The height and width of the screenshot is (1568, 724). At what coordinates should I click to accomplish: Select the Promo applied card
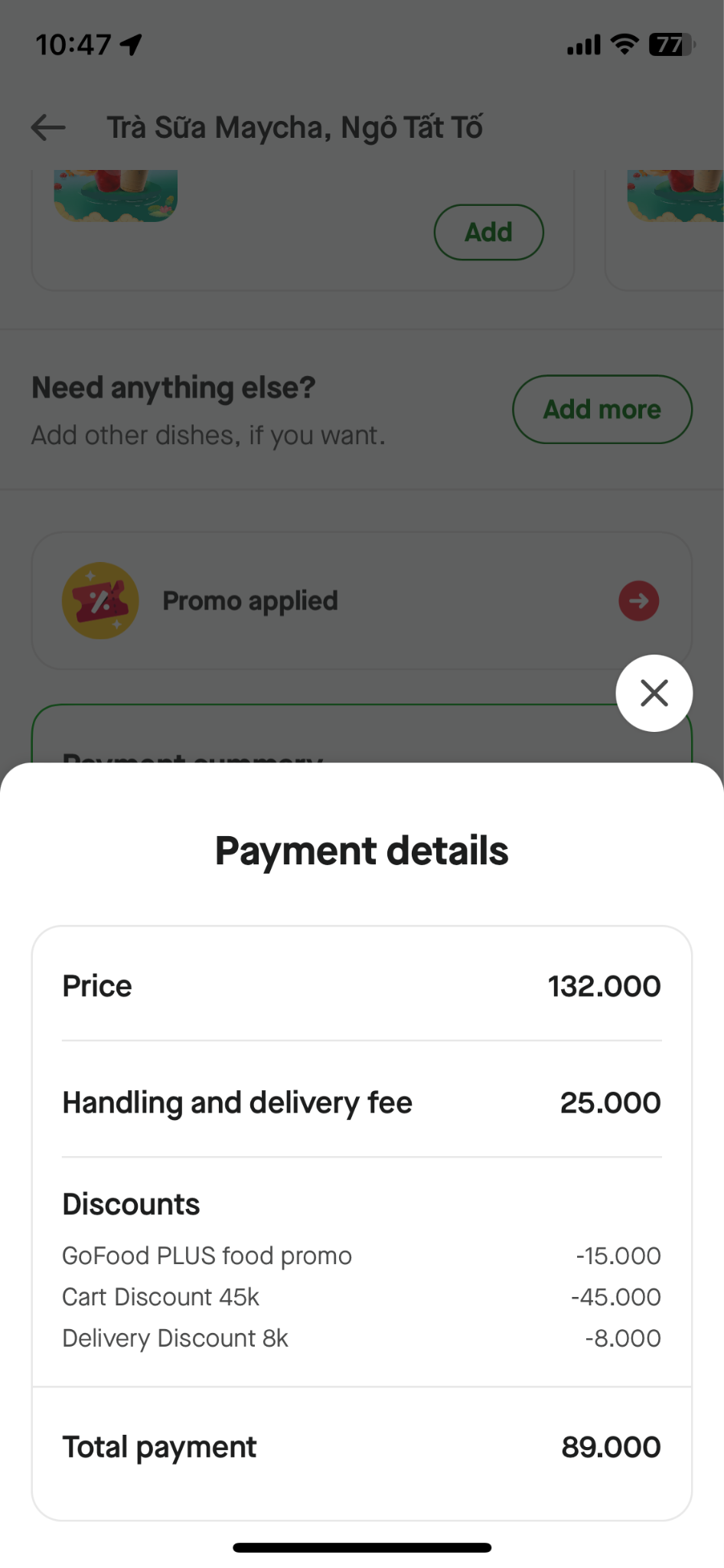[x=362, y=600]
